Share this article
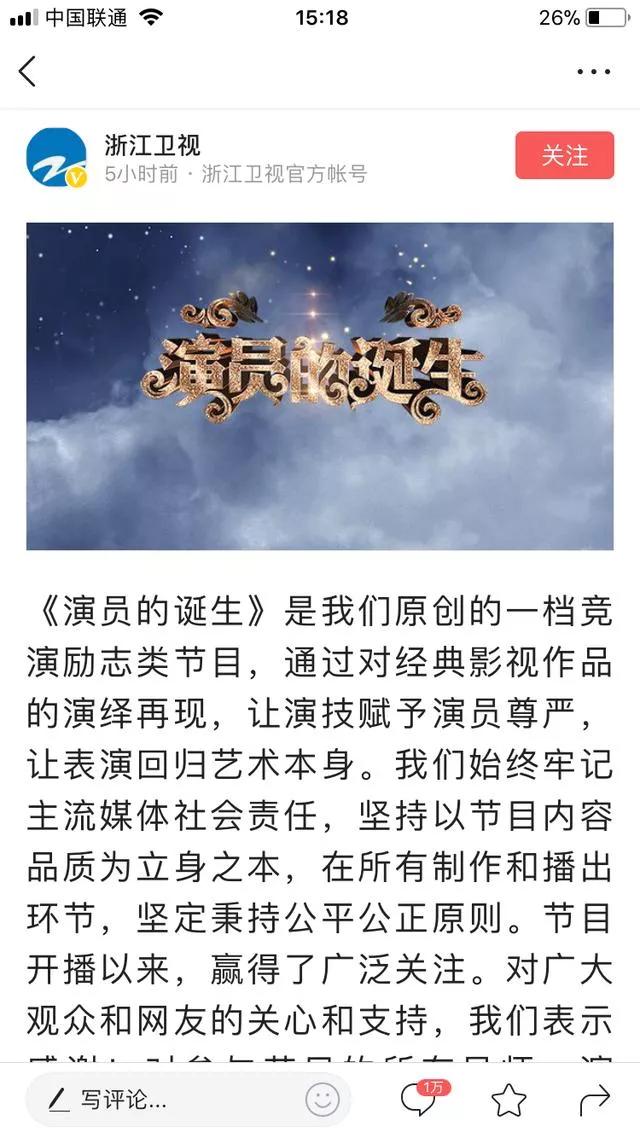Screen dimensions: 640x1138 point(595,1101)
